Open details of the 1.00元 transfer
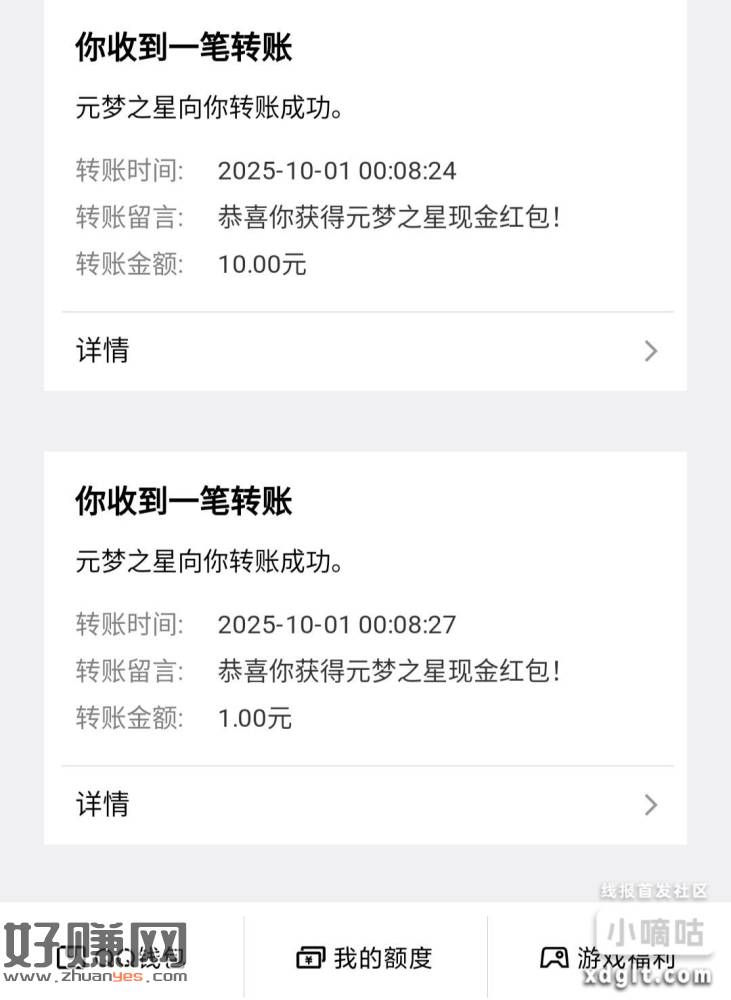 365,804
